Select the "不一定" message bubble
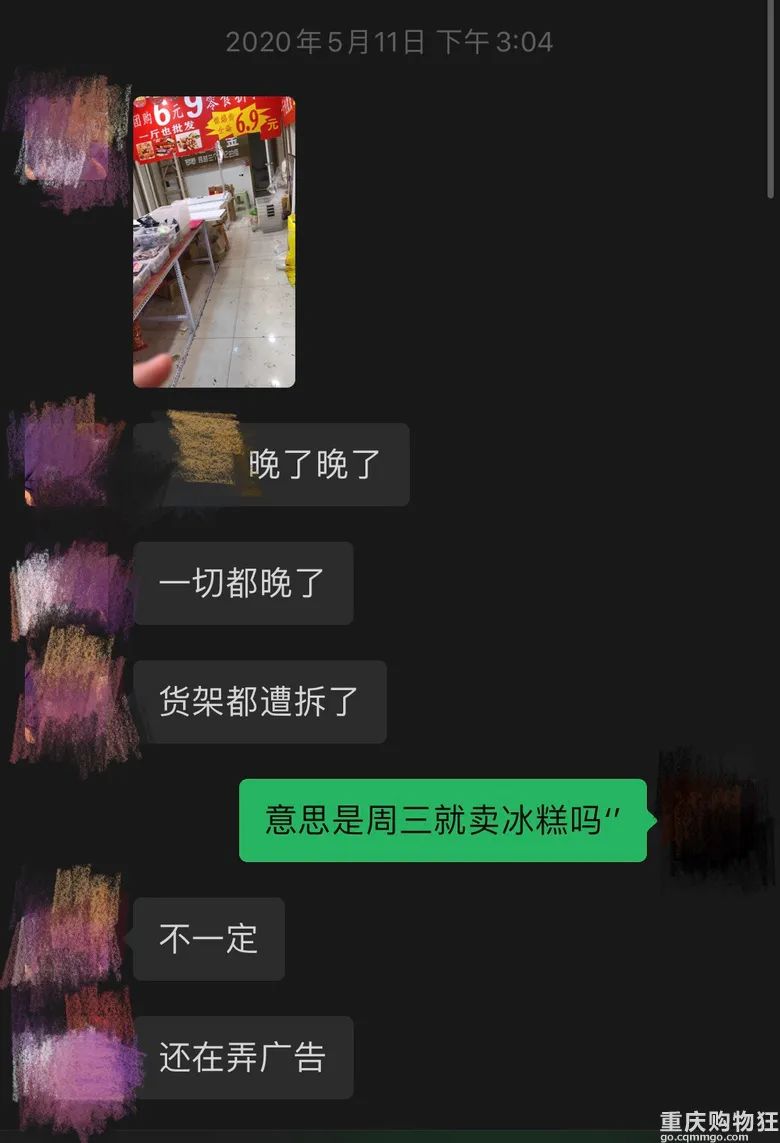This screenshot has height=1143, width=780. [x=208, y=938]
